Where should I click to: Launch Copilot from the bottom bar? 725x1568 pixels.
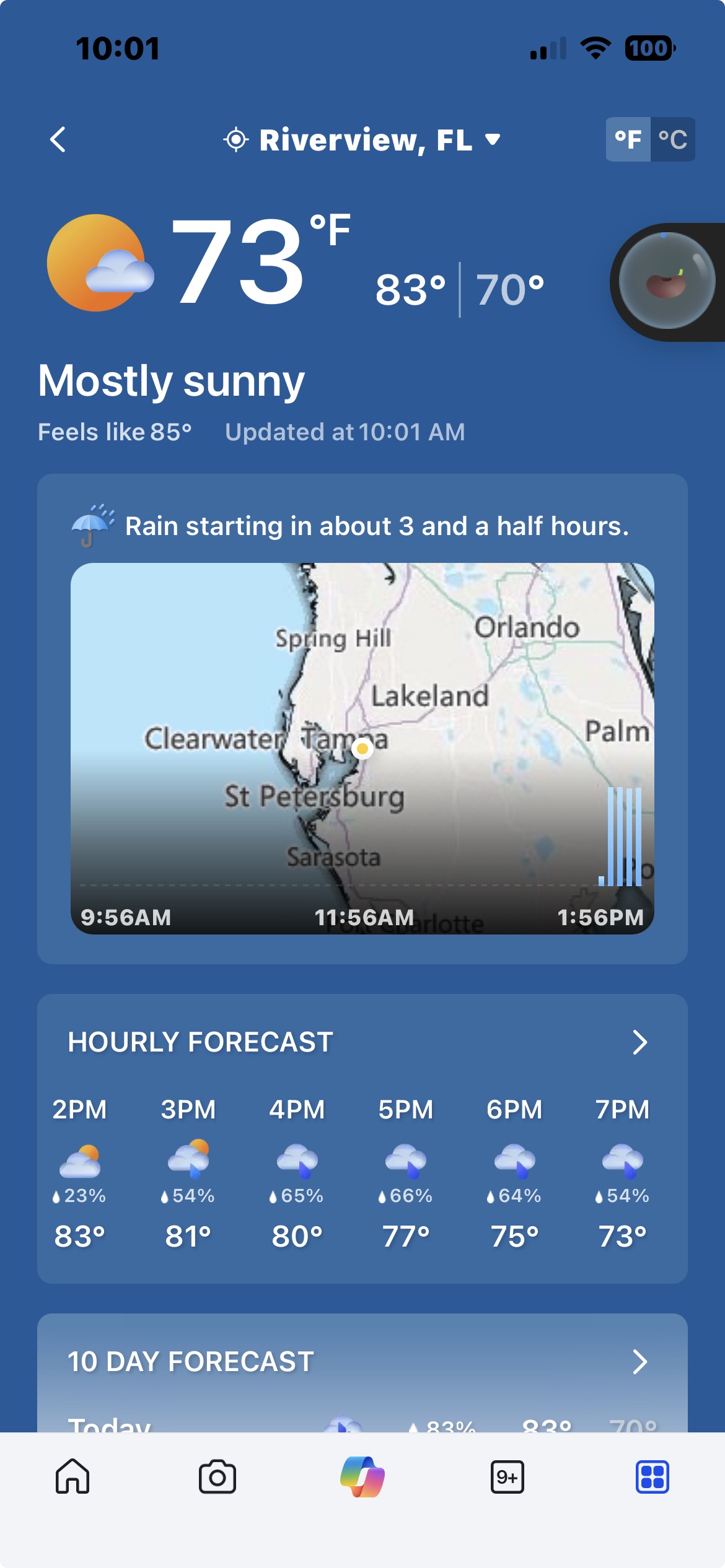362,1477
